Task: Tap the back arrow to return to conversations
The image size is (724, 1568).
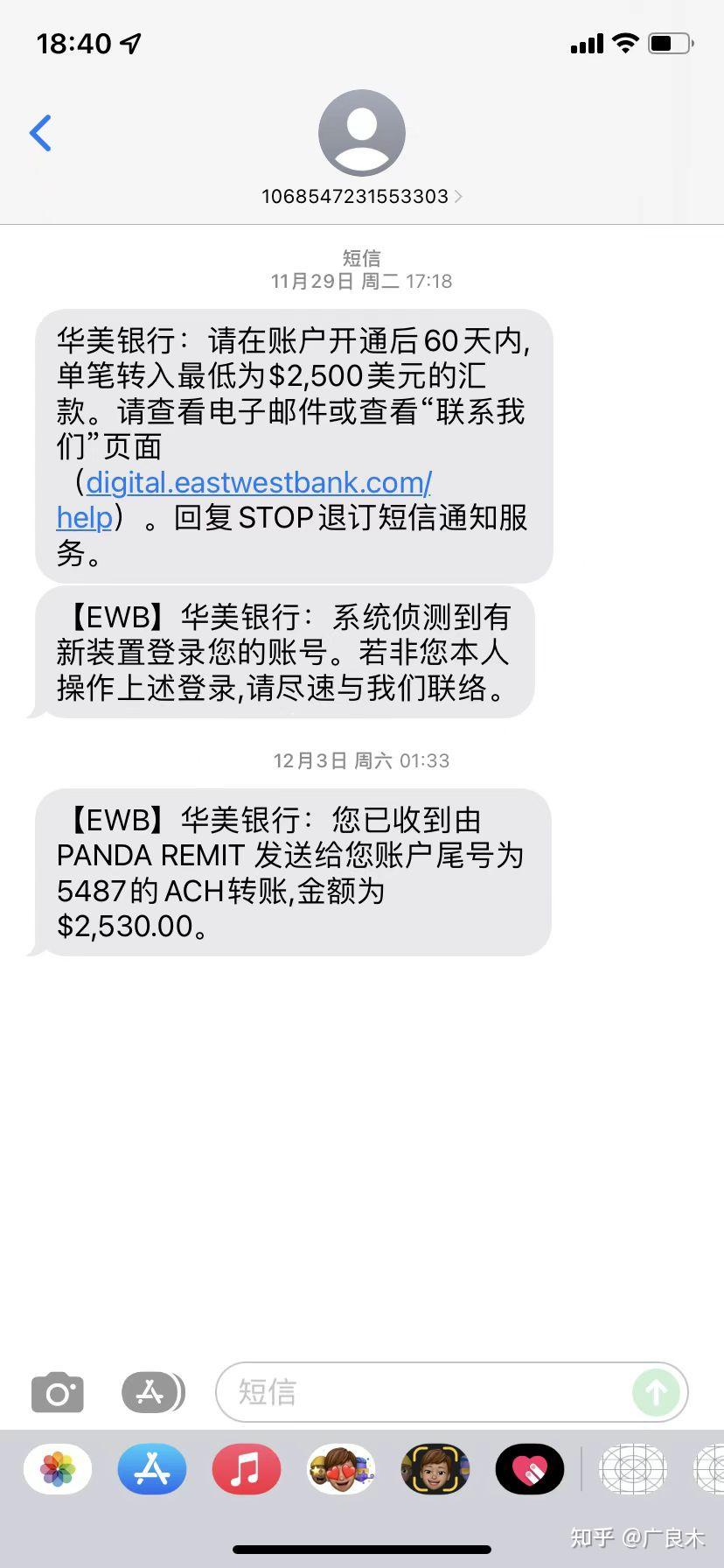Action: click(x=40, y=133)
